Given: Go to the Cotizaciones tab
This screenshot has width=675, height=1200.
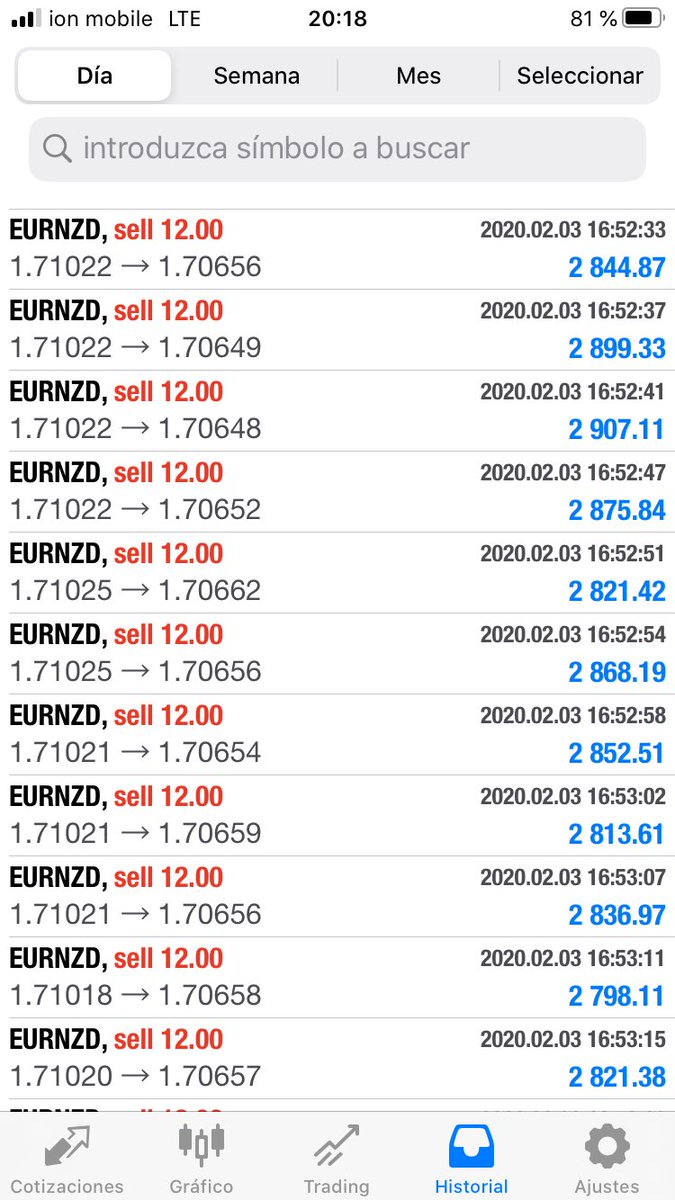Looking at the screenshot, I should [69, 1158].
